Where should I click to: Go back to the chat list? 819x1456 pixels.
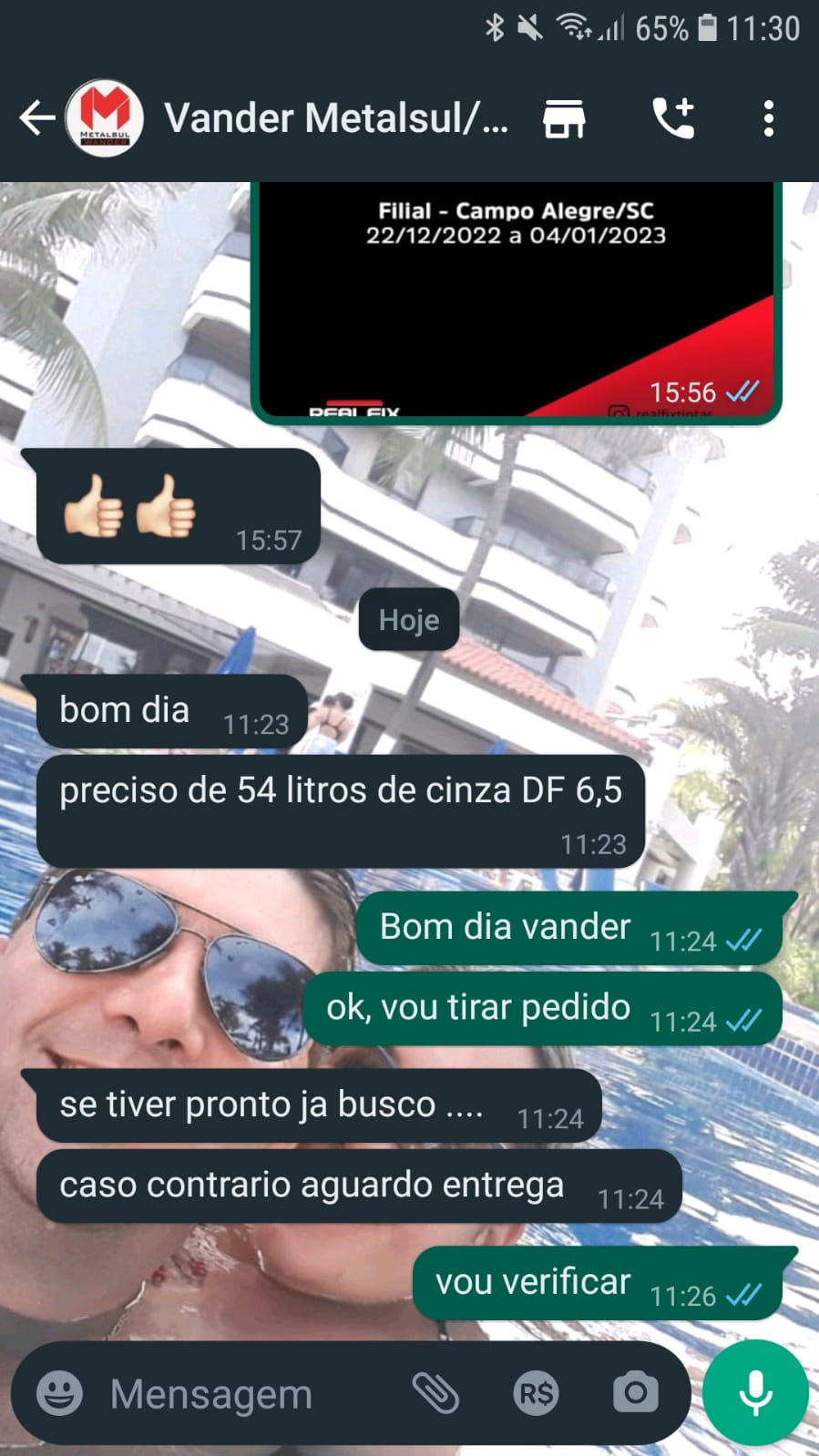click(x=36, y=118)
